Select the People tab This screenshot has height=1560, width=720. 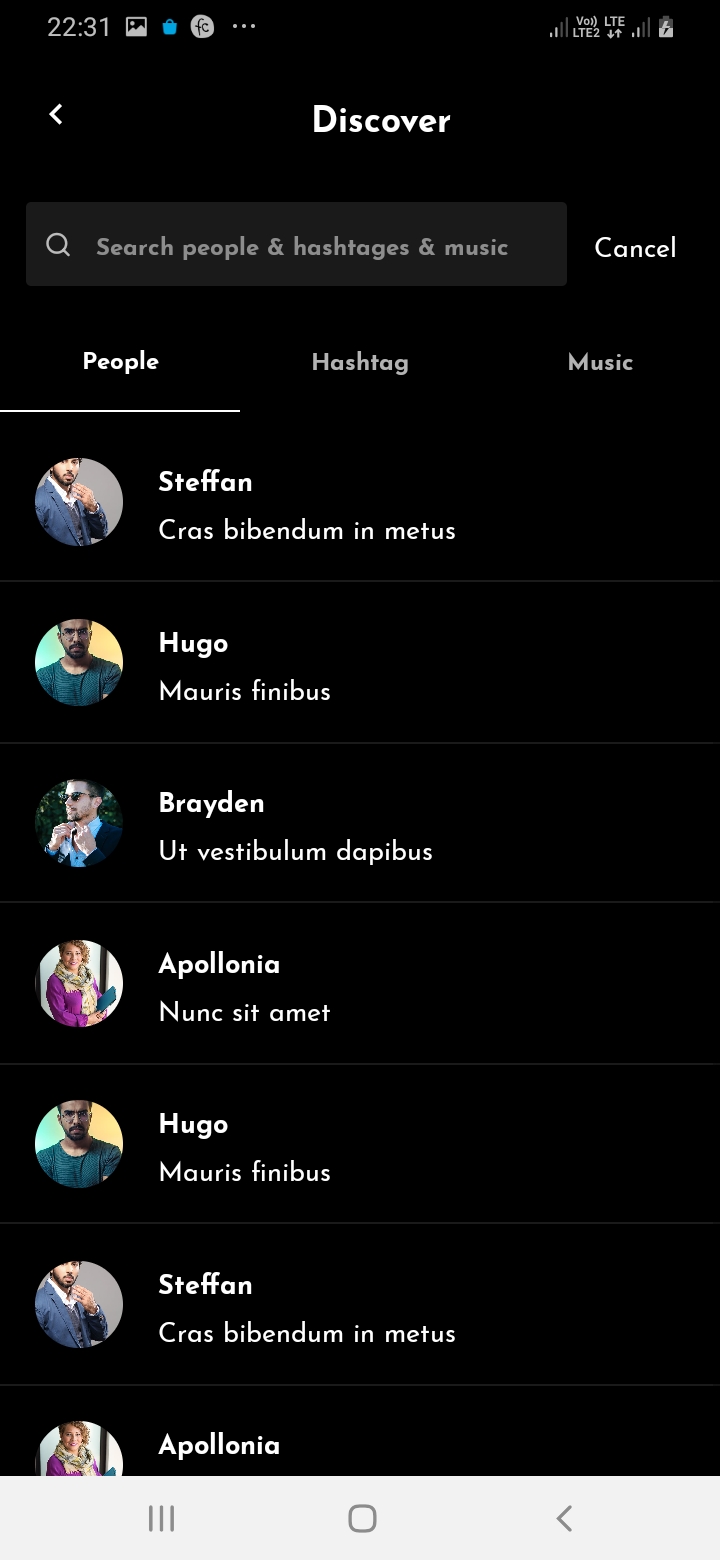click(120, 362)
